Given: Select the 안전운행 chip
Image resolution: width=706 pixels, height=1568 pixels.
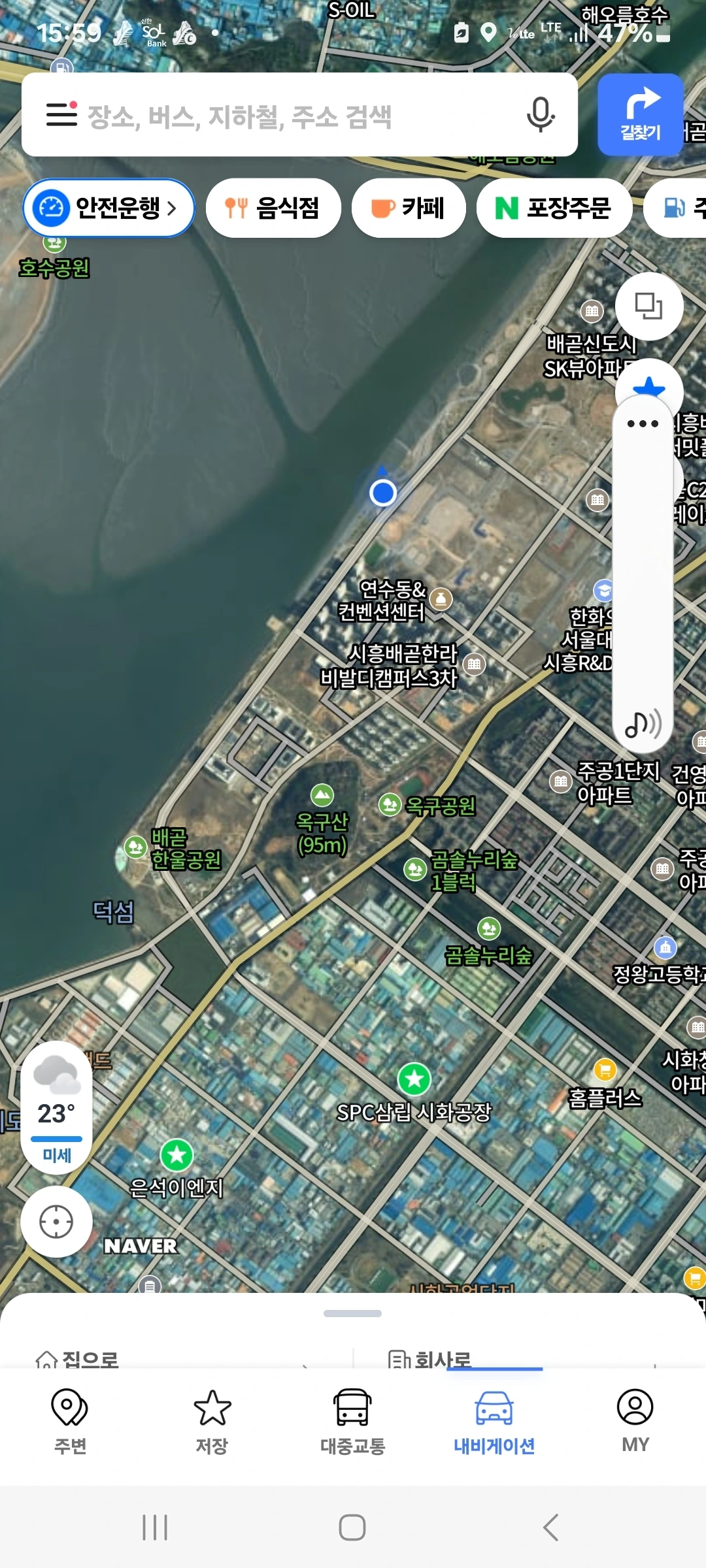Looking at the screenshot, I should (x=109, y=208).
